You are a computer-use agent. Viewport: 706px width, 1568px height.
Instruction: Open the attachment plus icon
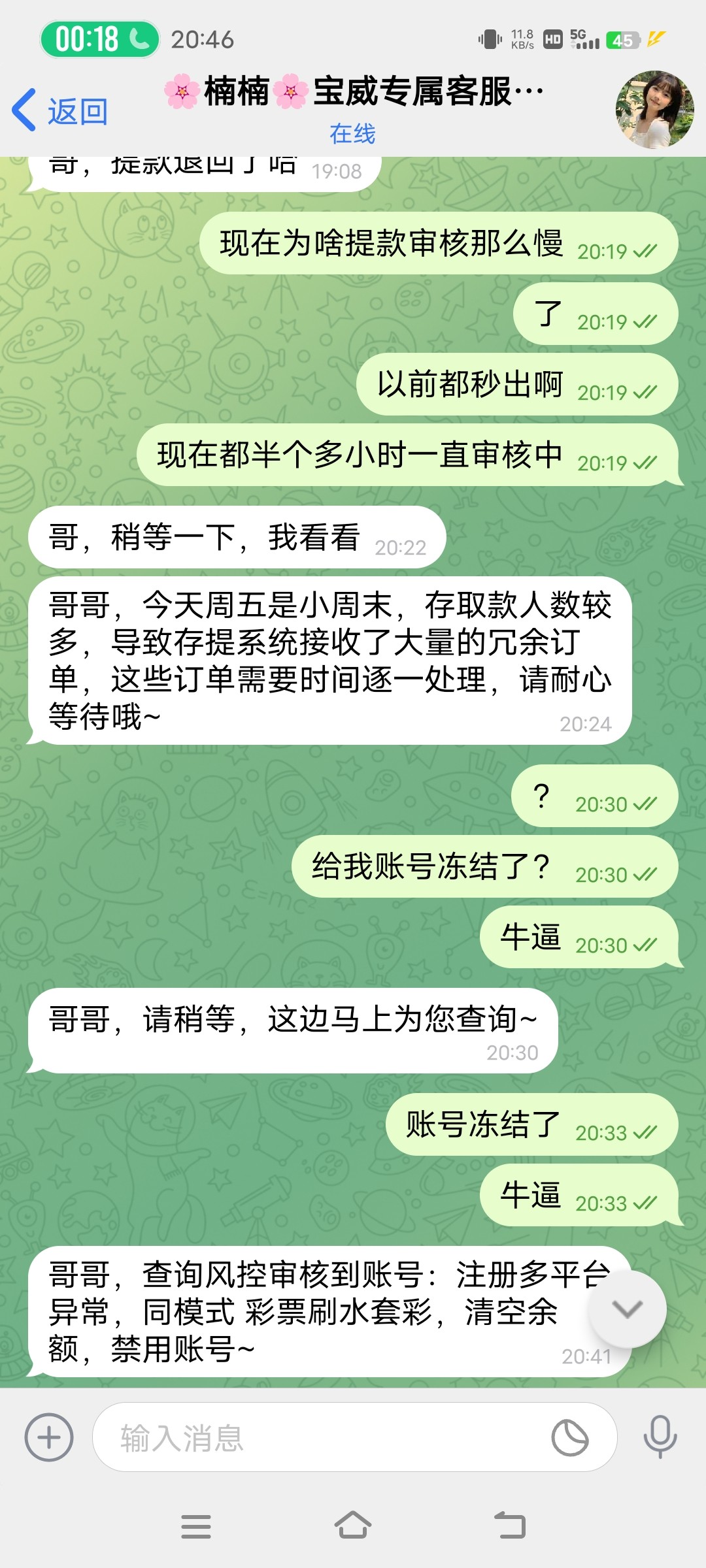coord(49,1437)
